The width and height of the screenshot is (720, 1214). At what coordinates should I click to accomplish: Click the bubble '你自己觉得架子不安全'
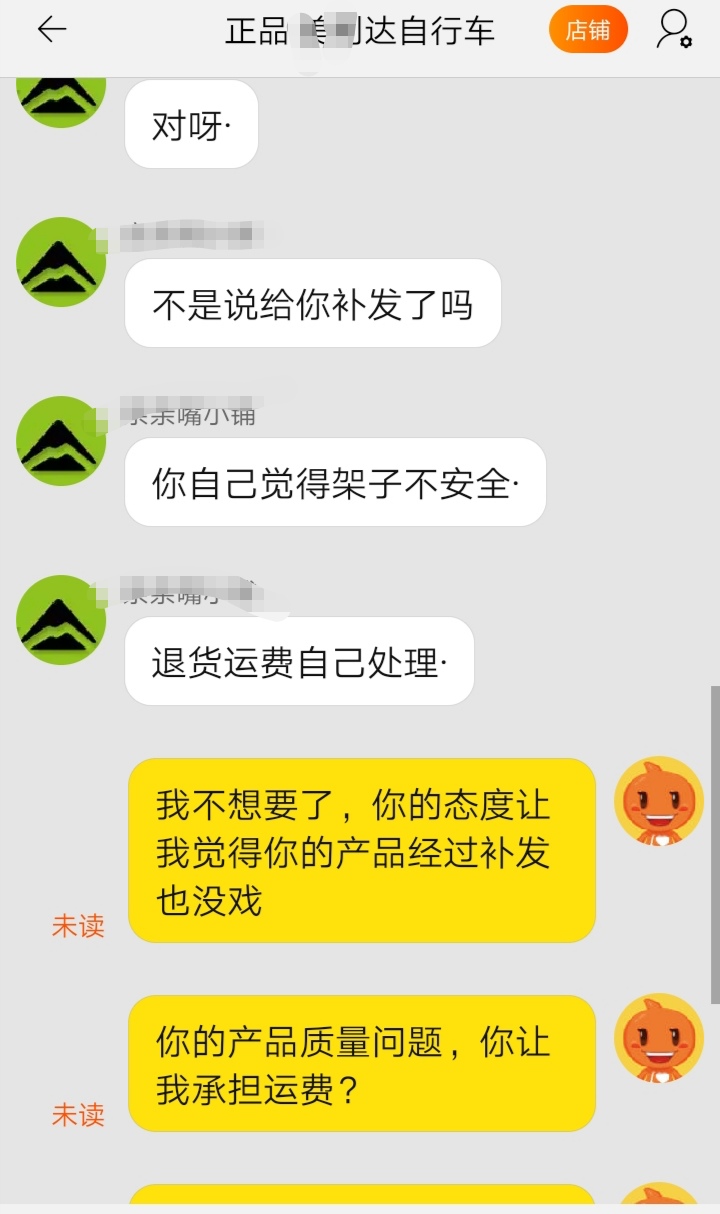tap(334, 483)
